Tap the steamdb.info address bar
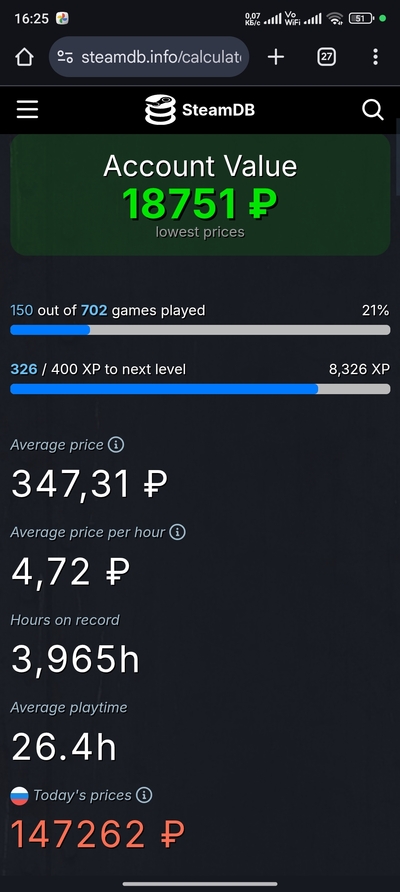This screenshot has width=400, height=892. click(149, 57)
